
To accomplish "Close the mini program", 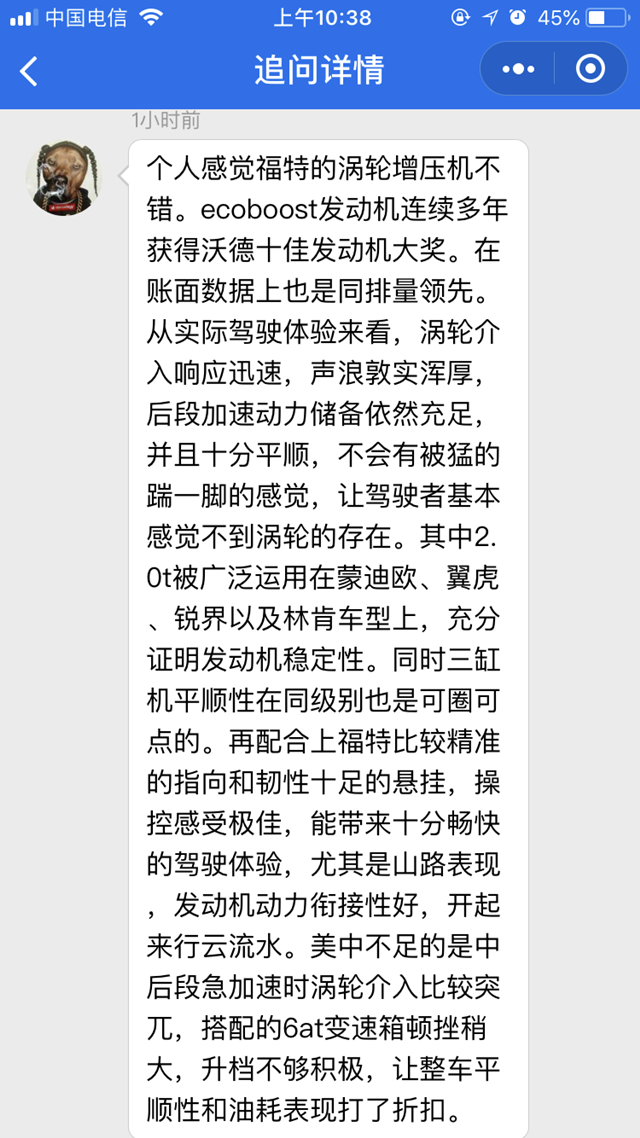I will pos(591,69).
